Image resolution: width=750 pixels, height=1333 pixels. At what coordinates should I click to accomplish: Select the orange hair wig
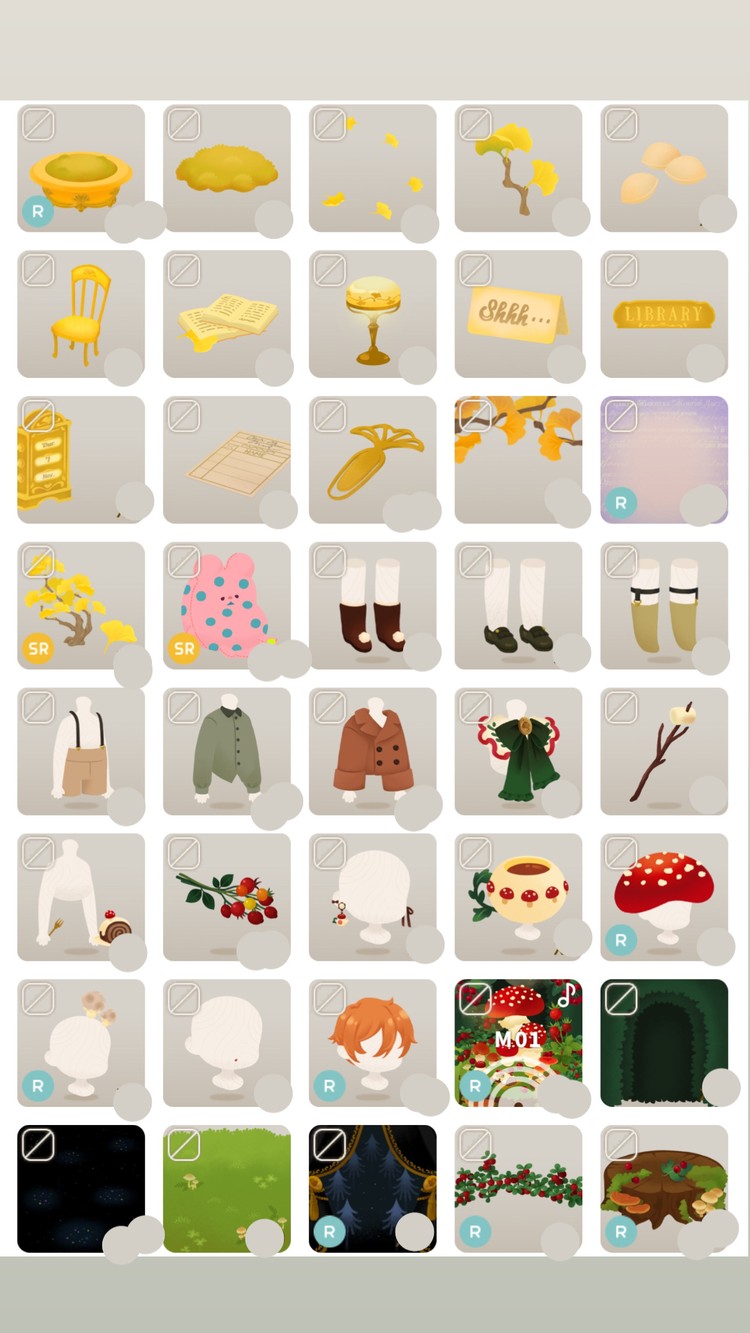coord(372,1042)
